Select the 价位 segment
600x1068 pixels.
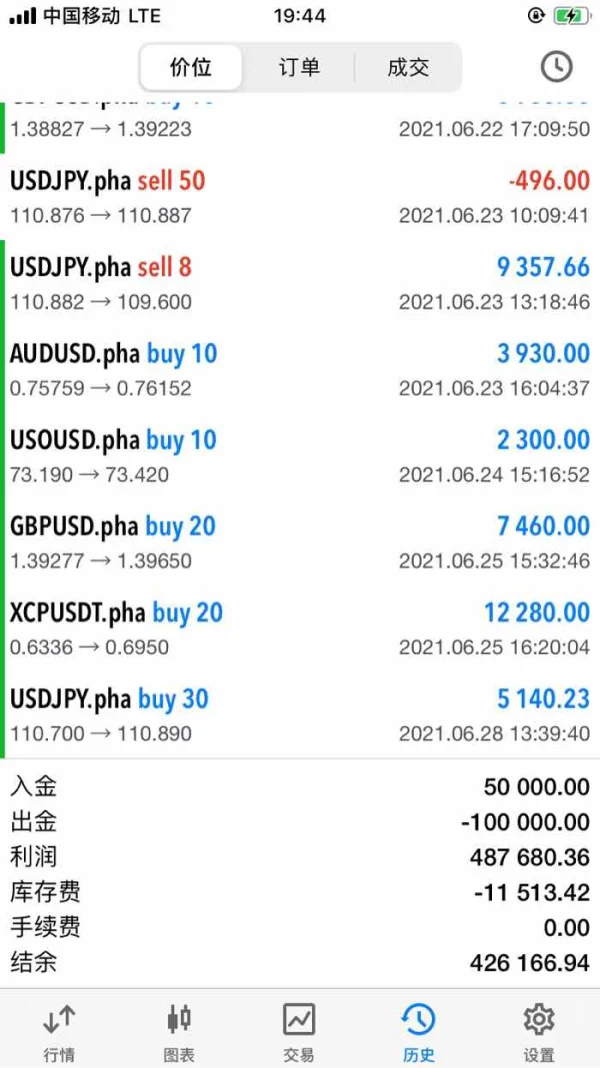pyautogui.click(x=191, y=68)
